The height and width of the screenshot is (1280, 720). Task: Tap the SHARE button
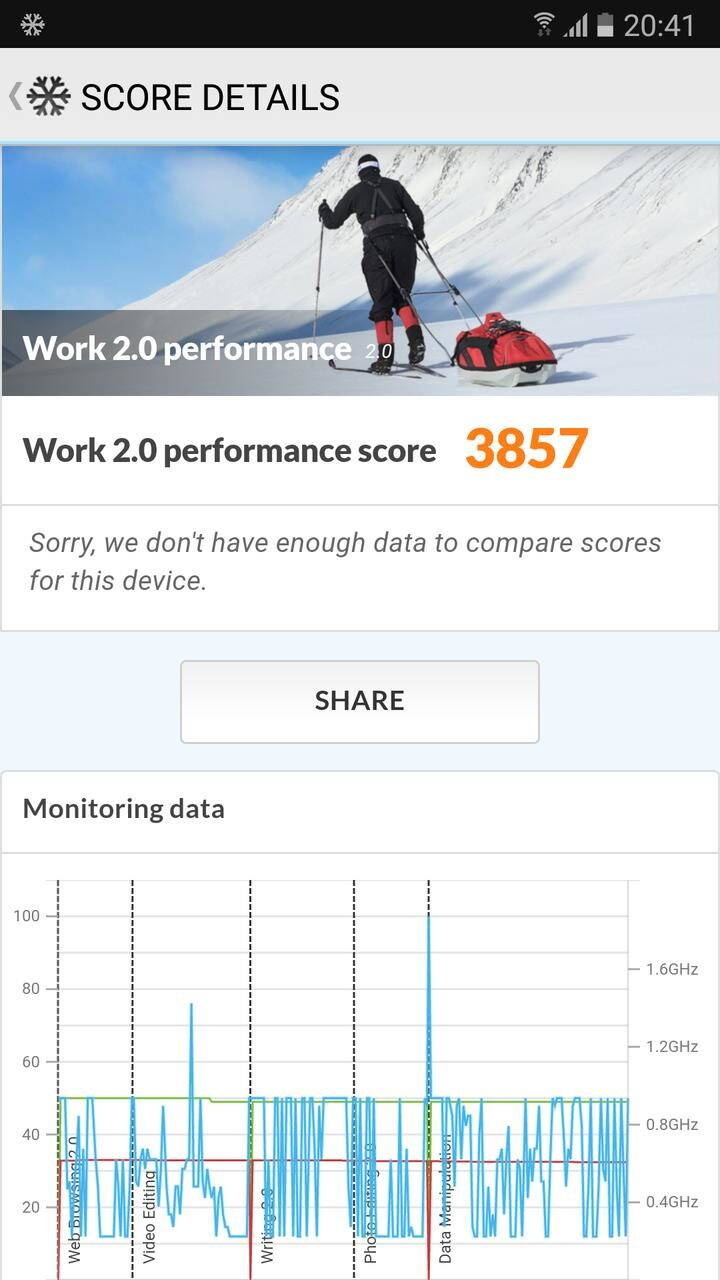pyautogui.click(x=360, y=701)
